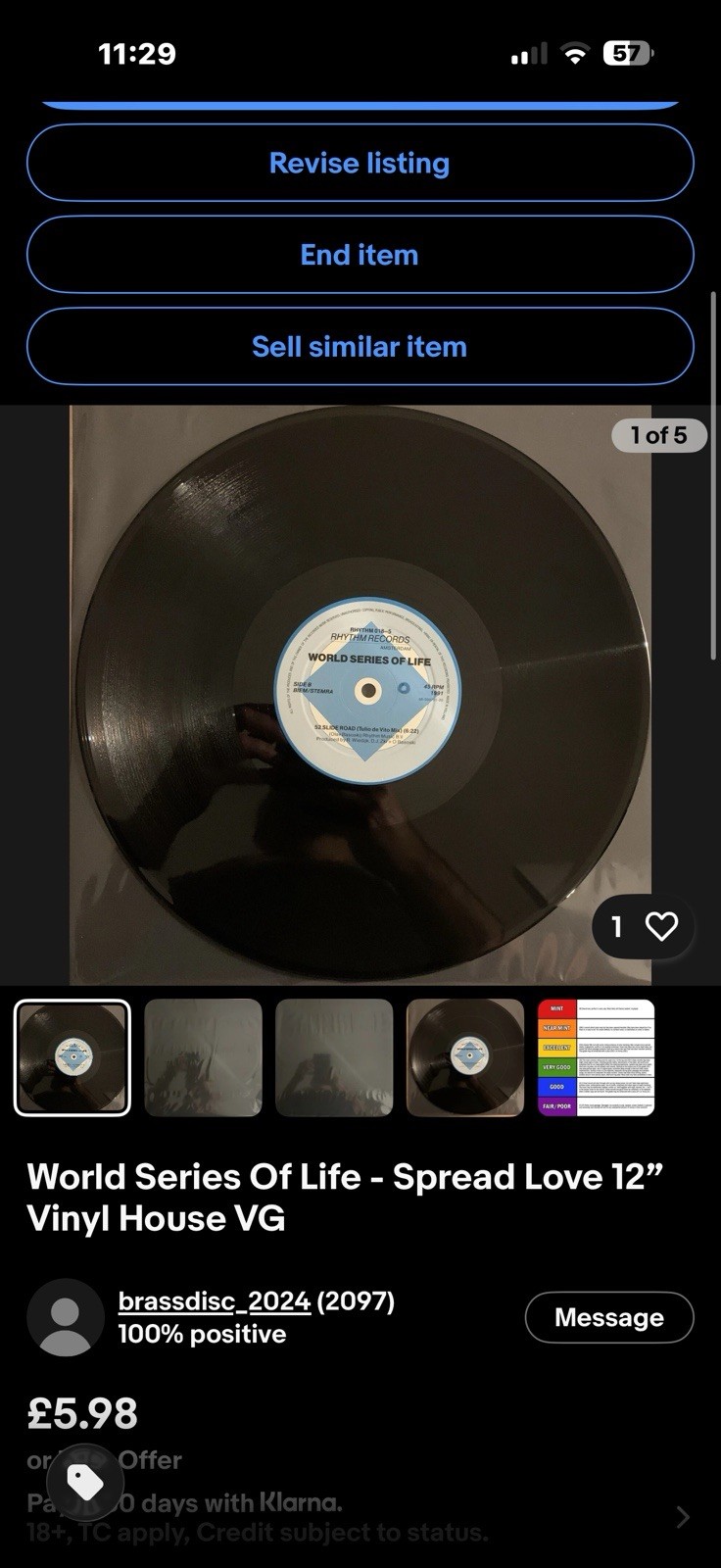The width and height of the screenshot is (721, 1568).
Task: Tap the Revise listing button
Action: [x=360, y=163]
